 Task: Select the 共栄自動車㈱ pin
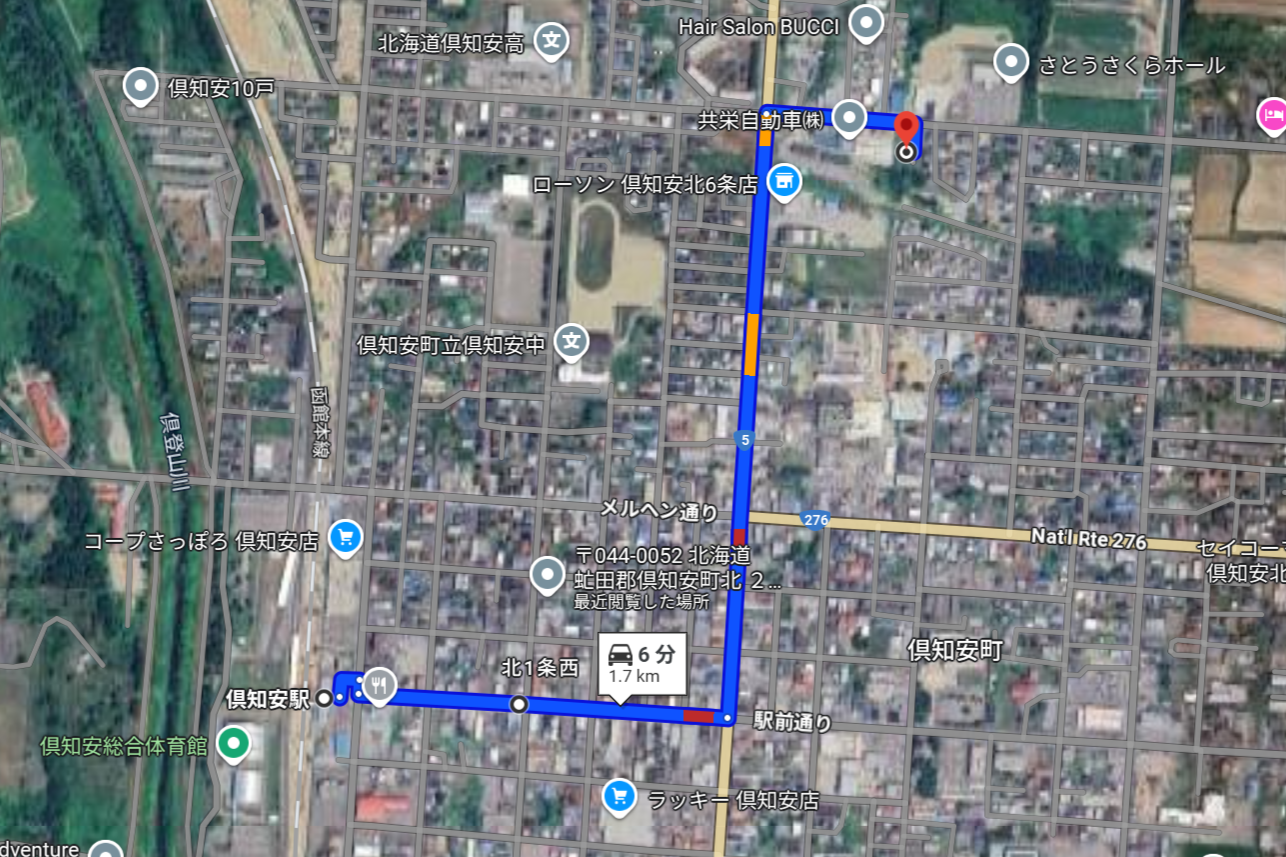tap(849, 118)
